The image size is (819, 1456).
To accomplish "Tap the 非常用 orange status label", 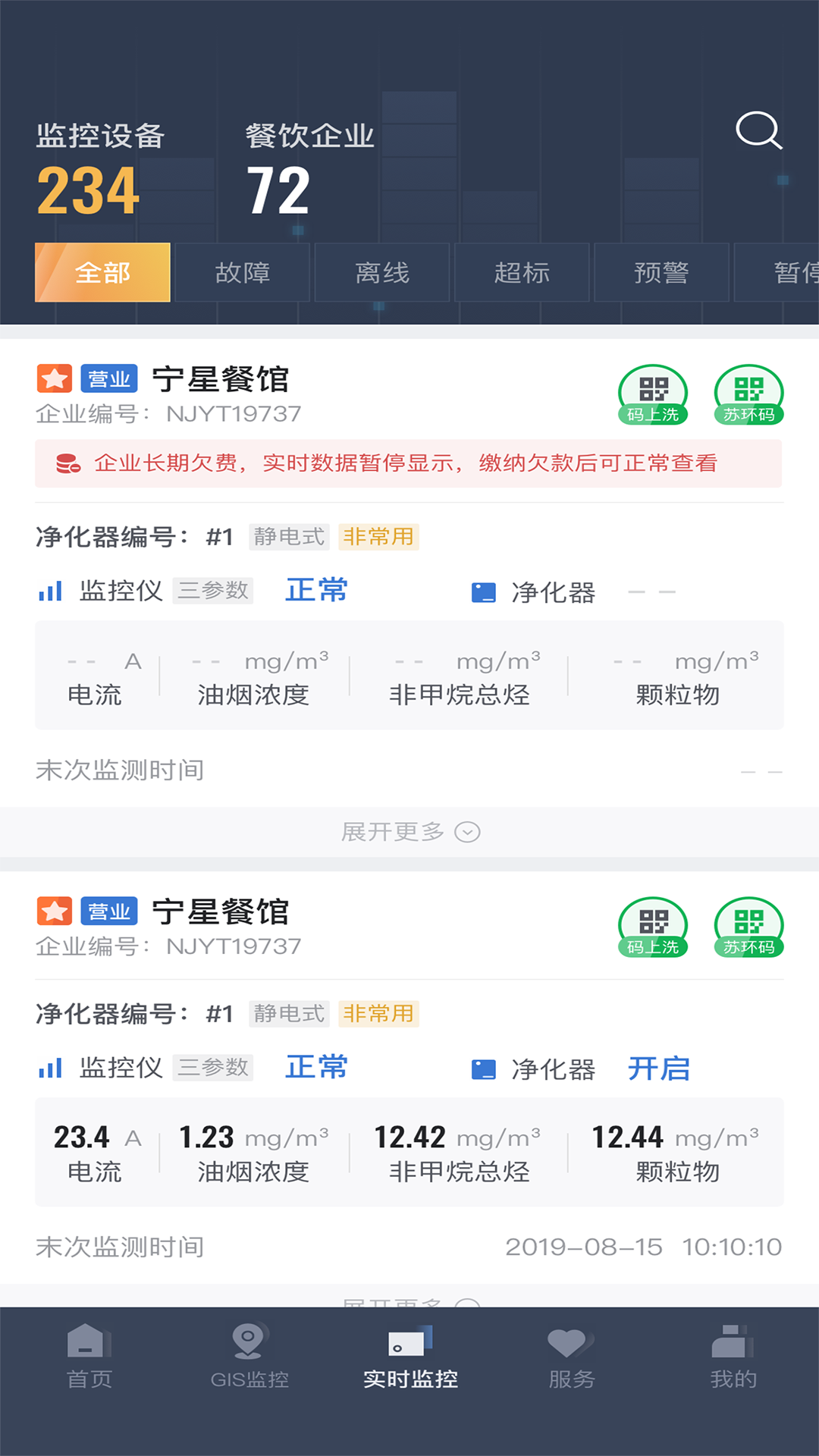I will click(x=379, y=537).
